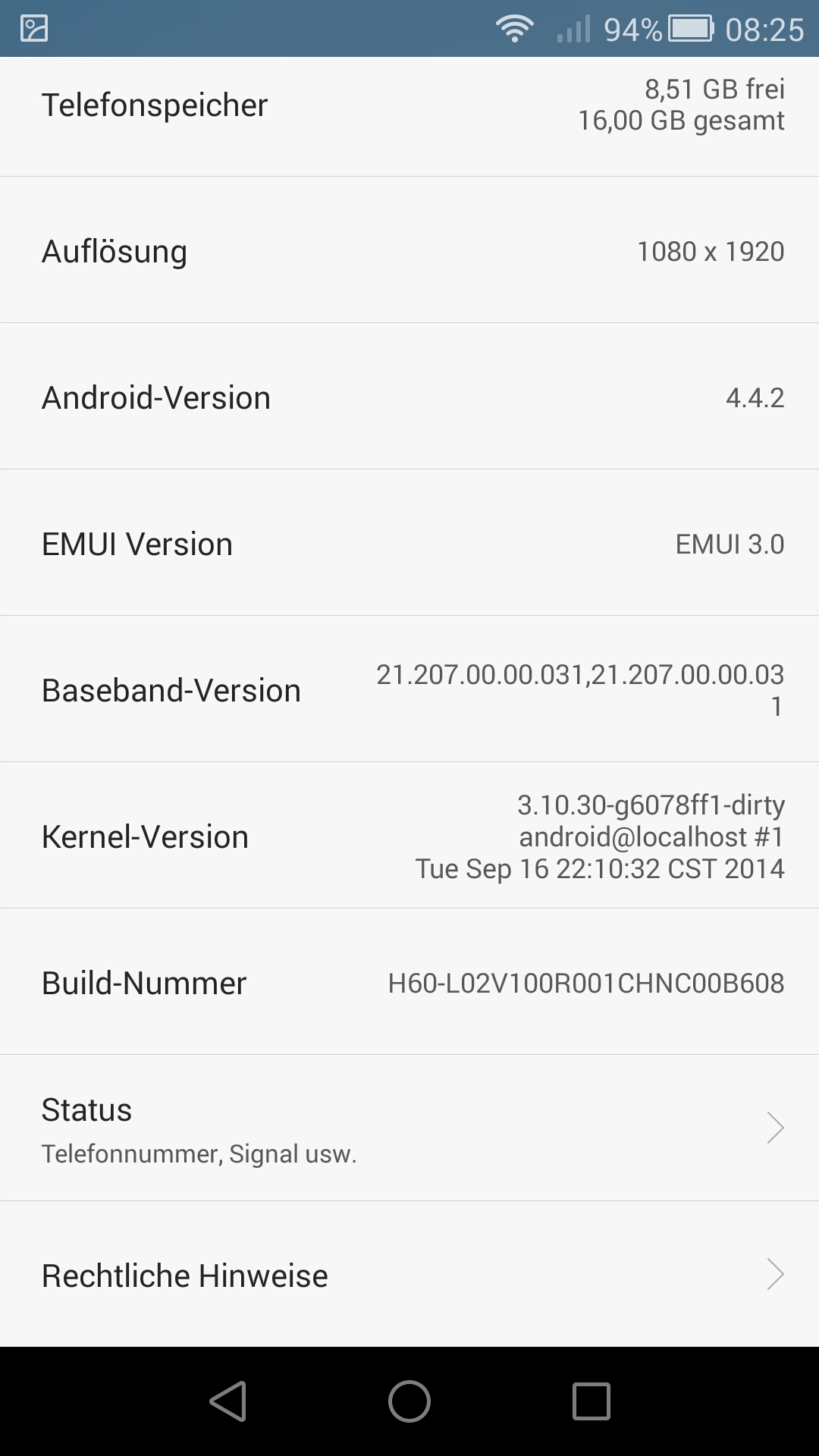Return to the home screen
Viewport: 819px width, 1456px height.
tap(409, 1401)
